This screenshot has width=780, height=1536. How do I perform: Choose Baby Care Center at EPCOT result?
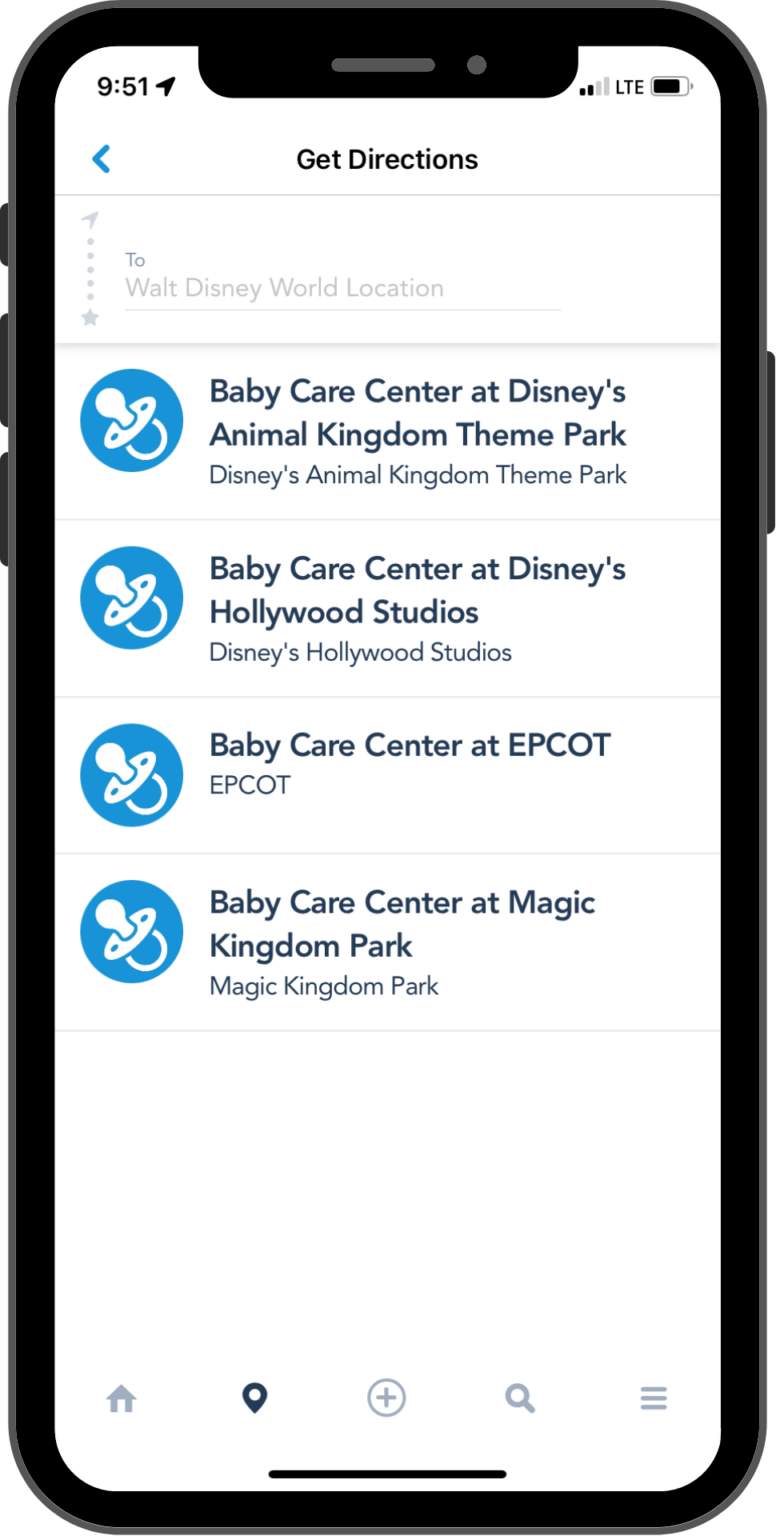tap(410, 762)
